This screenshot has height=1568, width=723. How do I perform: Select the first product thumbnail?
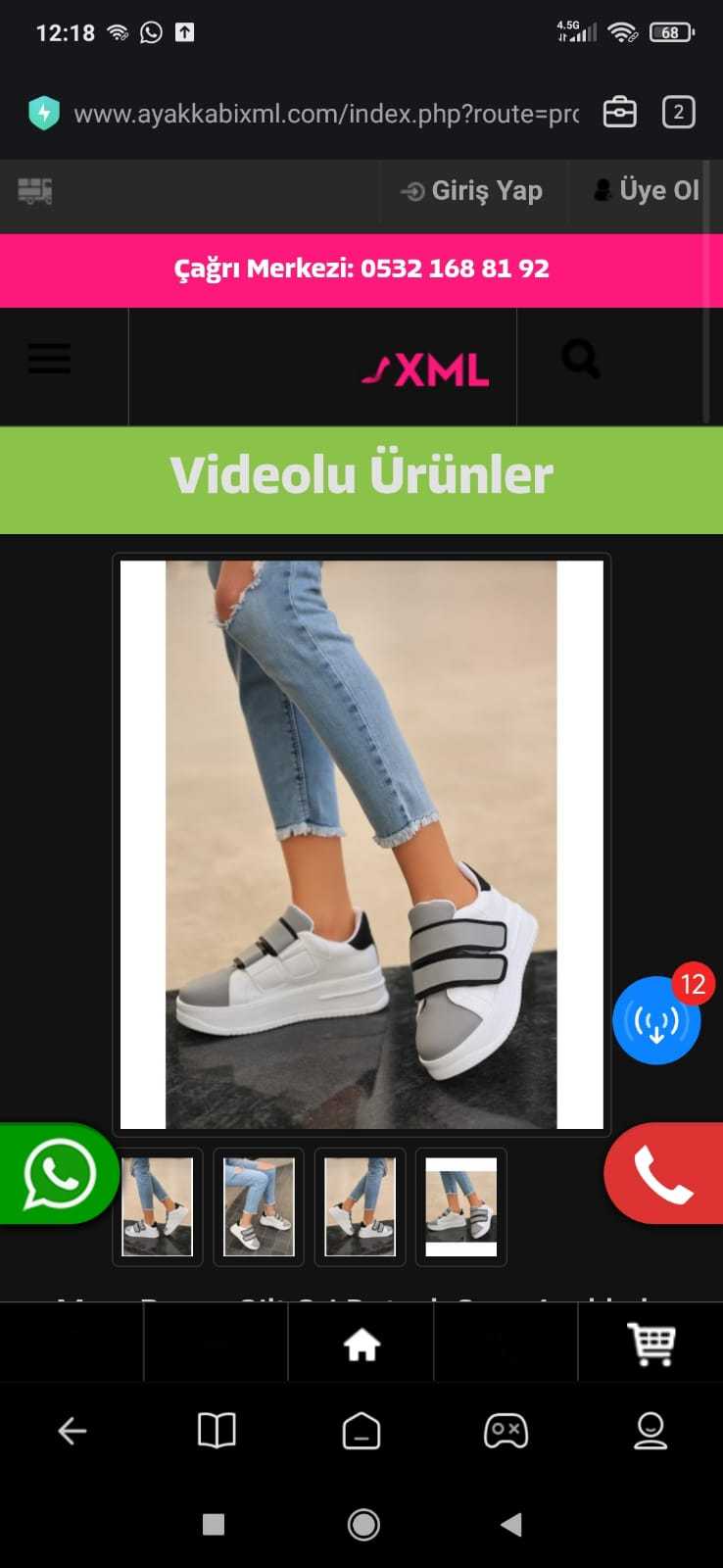click(x=158, y=1206)
